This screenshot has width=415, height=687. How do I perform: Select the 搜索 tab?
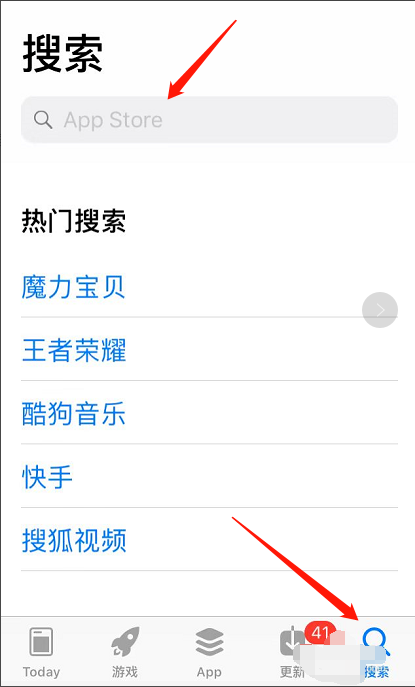[x=376, y=652]
